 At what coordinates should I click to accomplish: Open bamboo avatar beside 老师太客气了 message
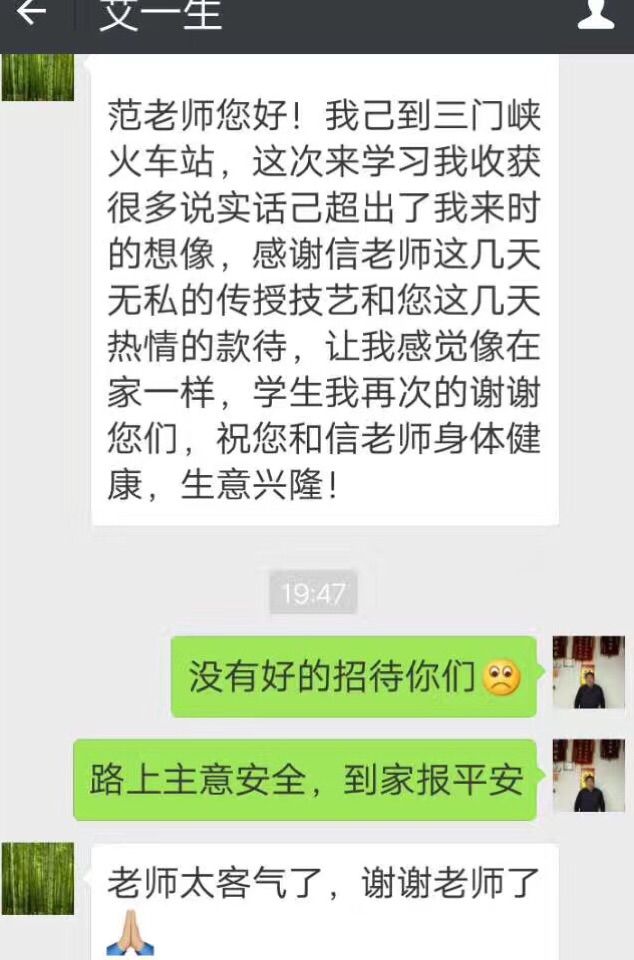(x=37, y=878)
